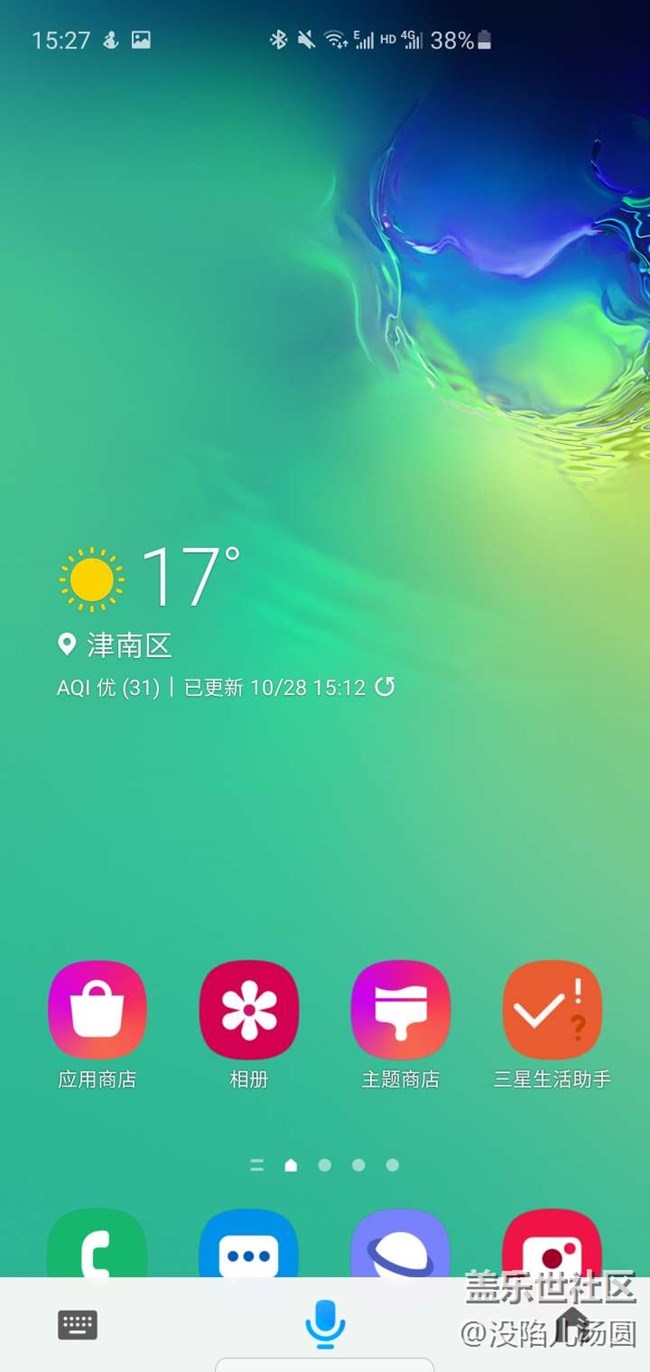This screenshot has width=650, height=1372.
Task: Launch the 相册 gallery app
Action: click(x=249, y=1010)
